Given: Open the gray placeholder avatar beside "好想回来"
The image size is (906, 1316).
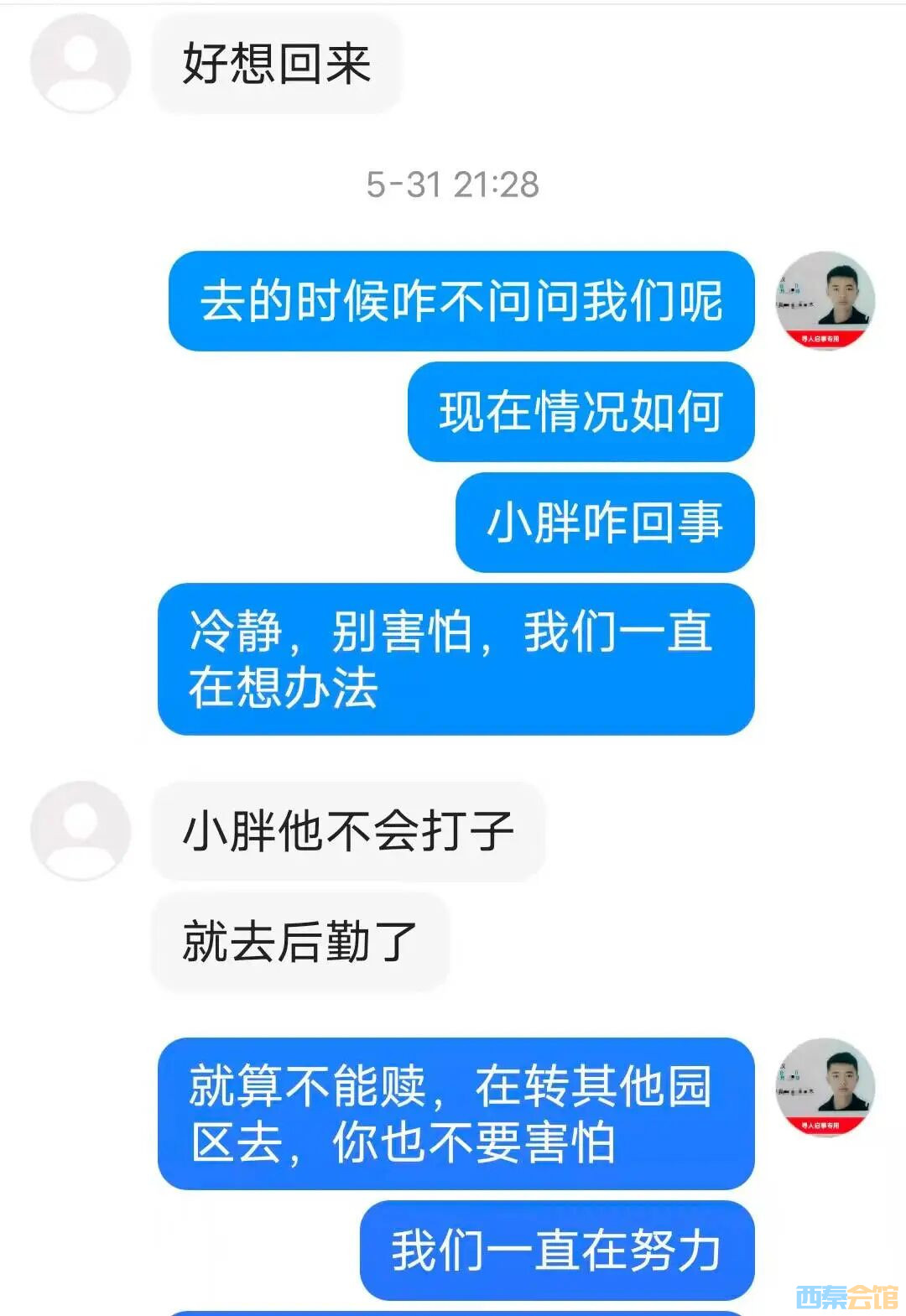Looking at the screenshot, I should tap(80, 63).
